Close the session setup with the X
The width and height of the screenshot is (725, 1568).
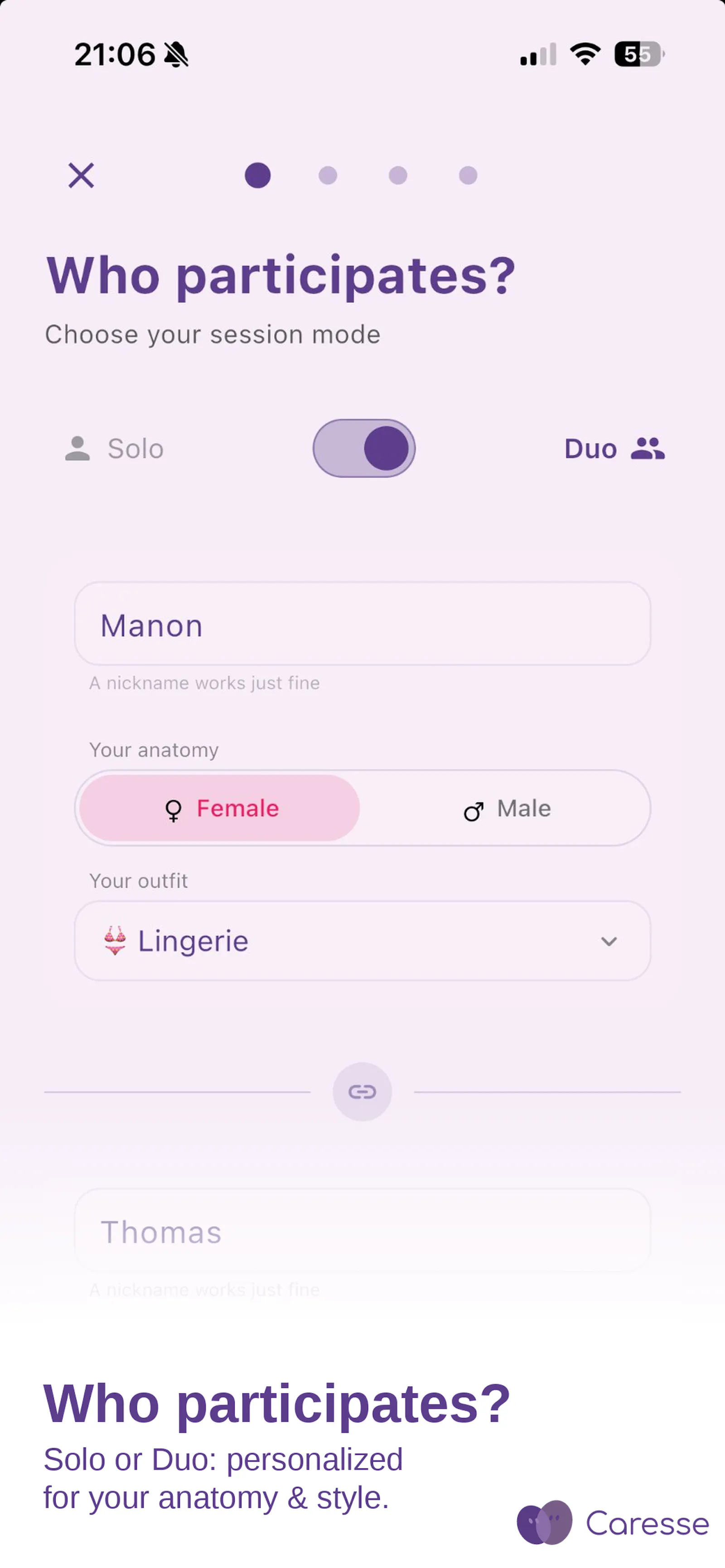click(81, 176)
